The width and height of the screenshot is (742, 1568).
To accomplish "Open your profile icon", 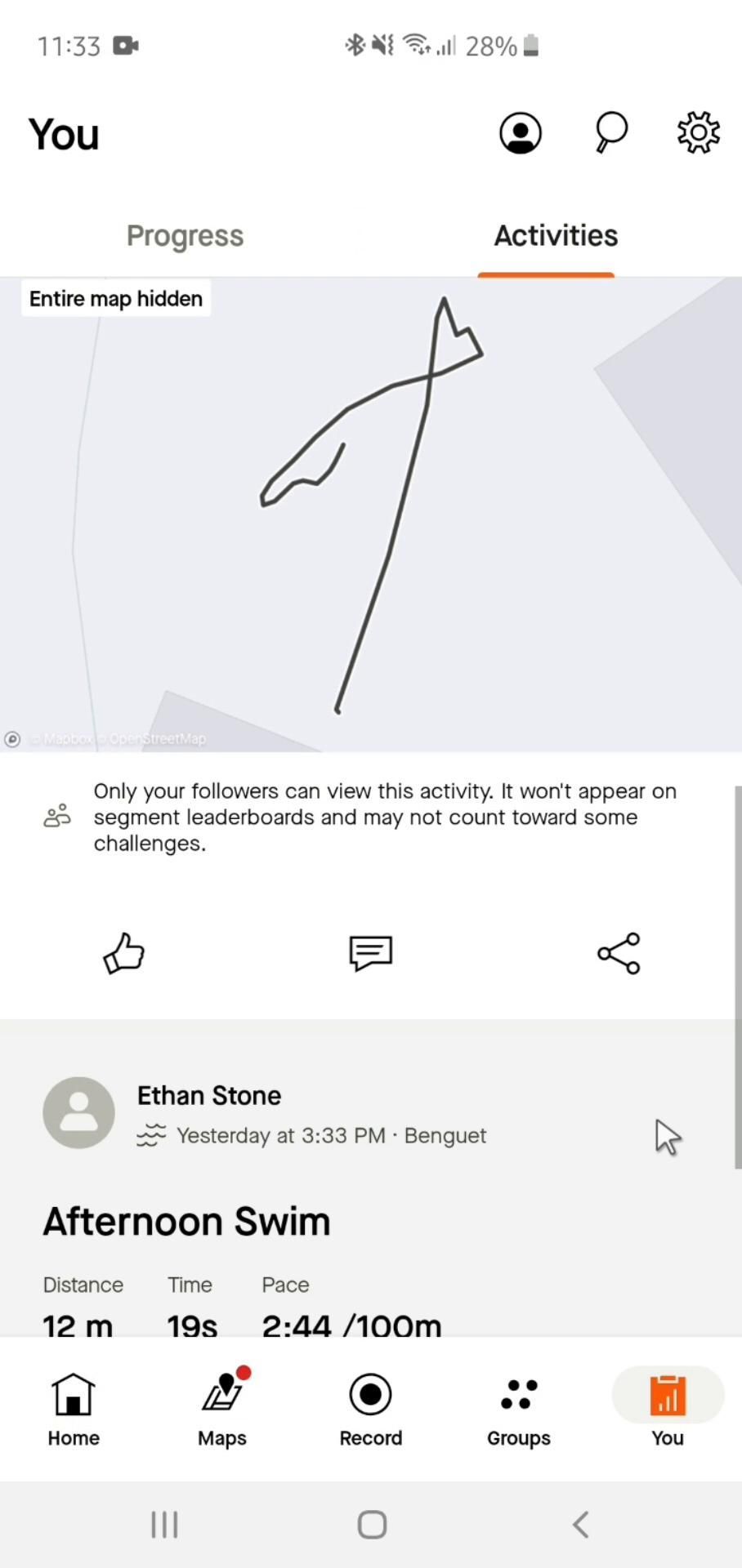I will 521,133.
